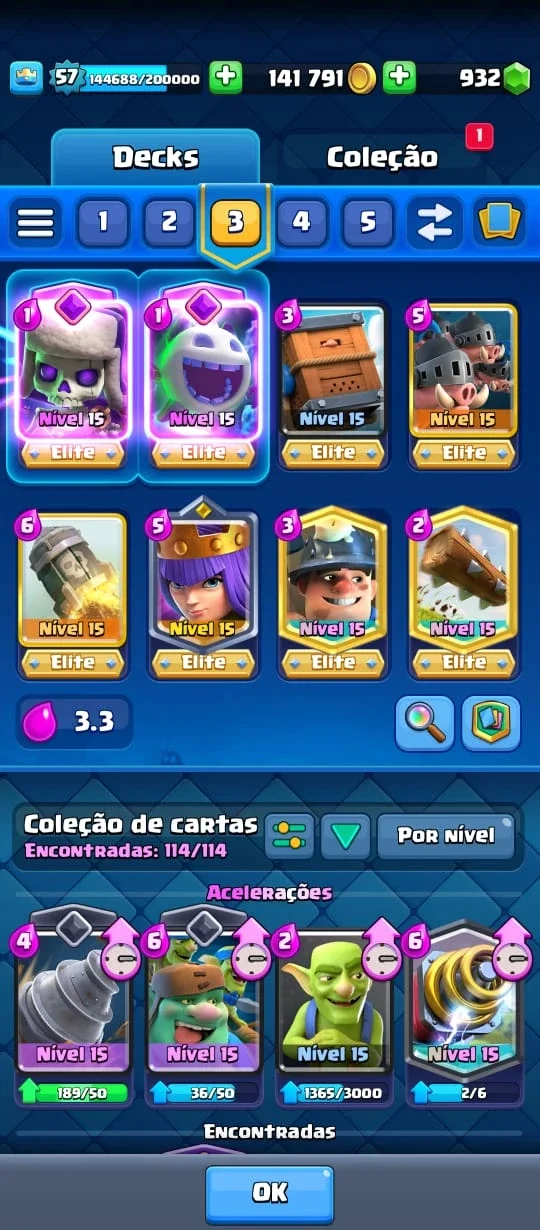The width and height of the screenshot is (540, 1230).
Task: Select deck slot 2
Action: point(169,222)
